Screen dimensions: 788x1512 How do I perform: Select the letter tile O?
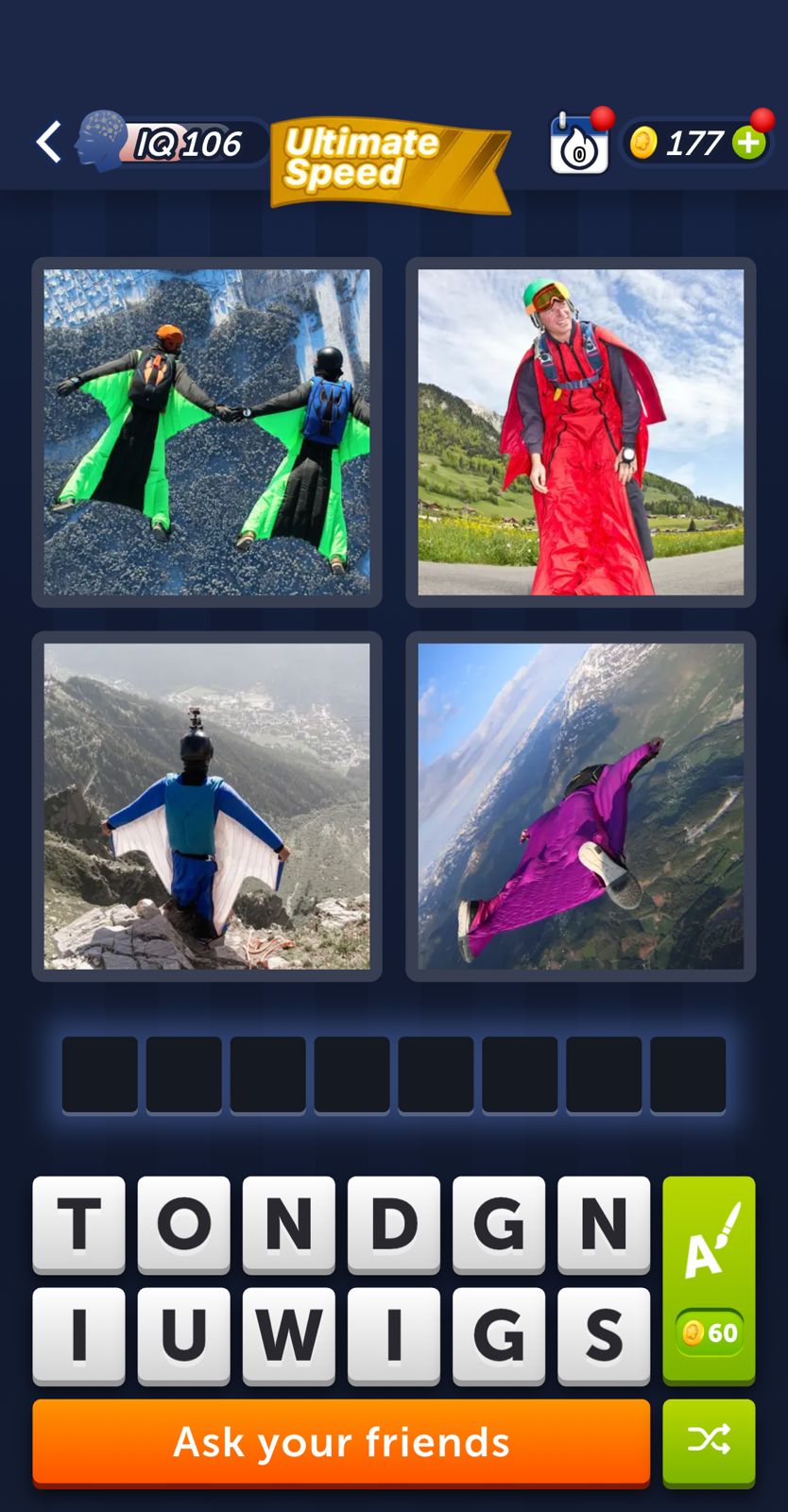pos(184,1224)
